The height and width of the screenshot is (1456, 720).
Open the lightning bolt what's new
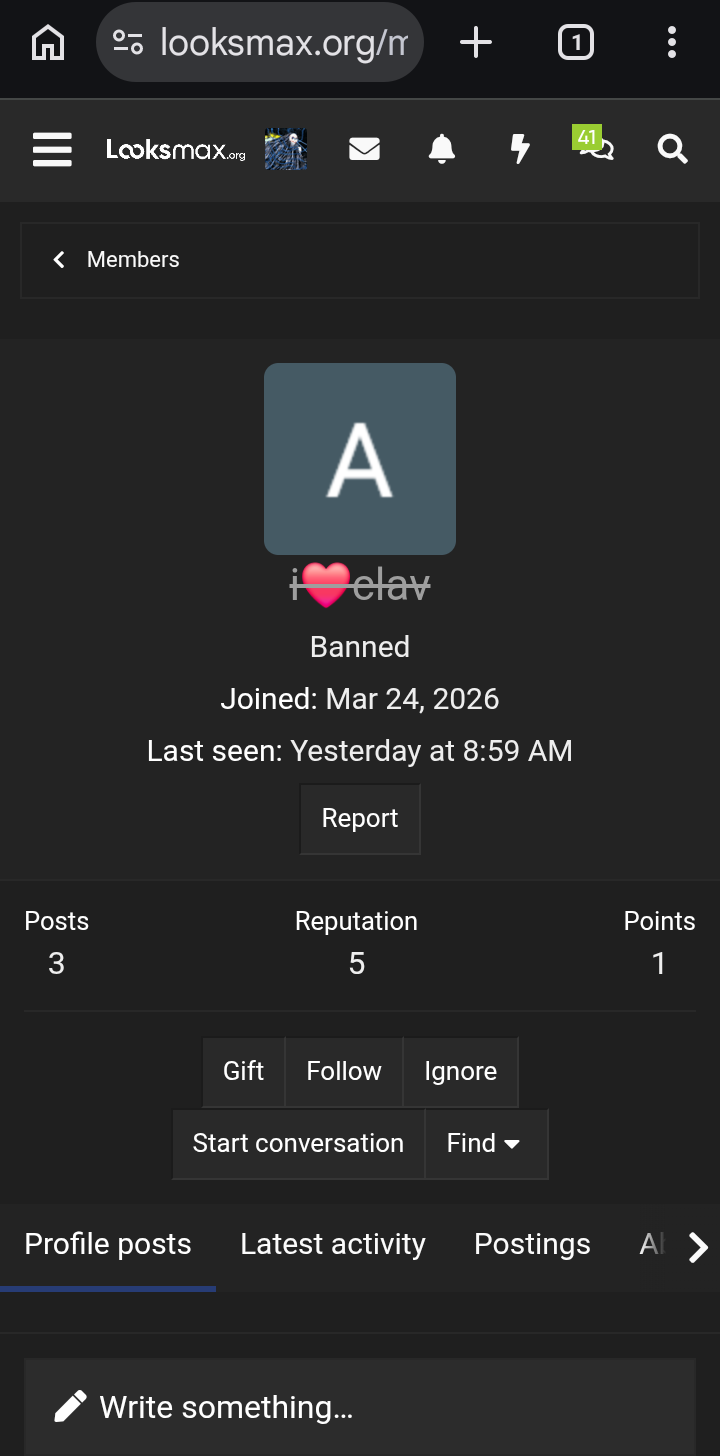coord(519,150)
